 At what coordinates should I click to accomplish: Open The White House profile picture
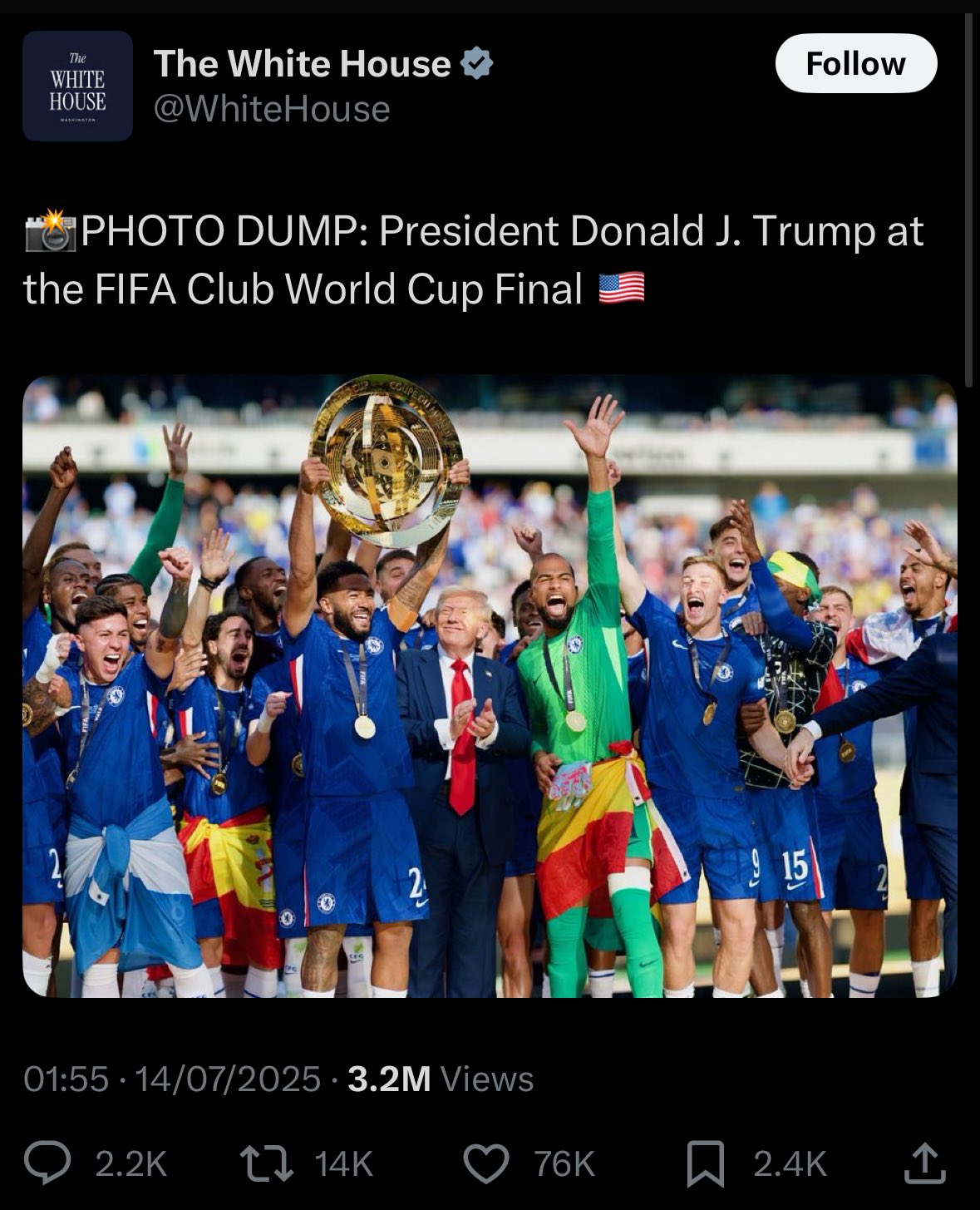[77, 86]
